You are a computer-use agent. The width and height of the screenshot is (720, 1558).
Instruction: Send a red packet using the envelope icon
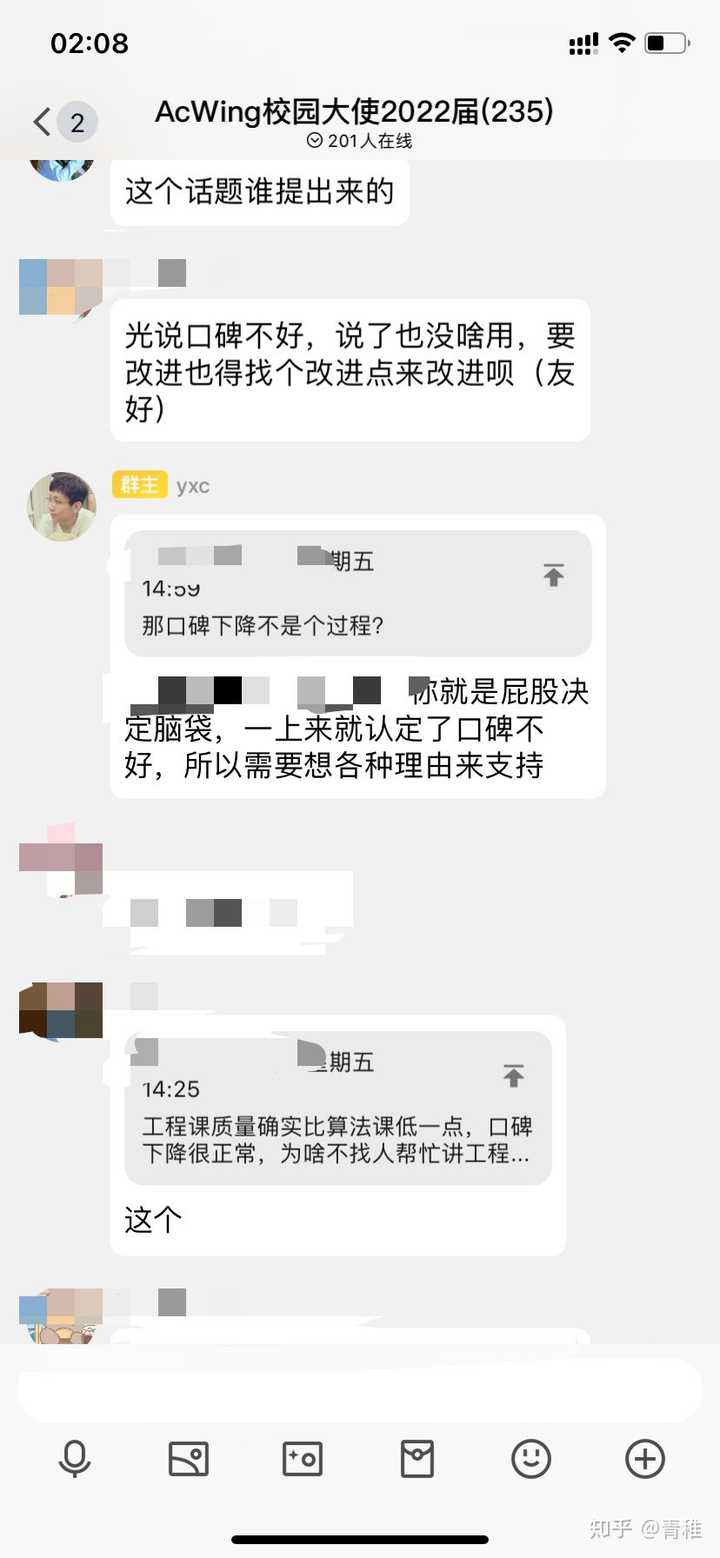pyautogui.click(x=417, y=1459)
